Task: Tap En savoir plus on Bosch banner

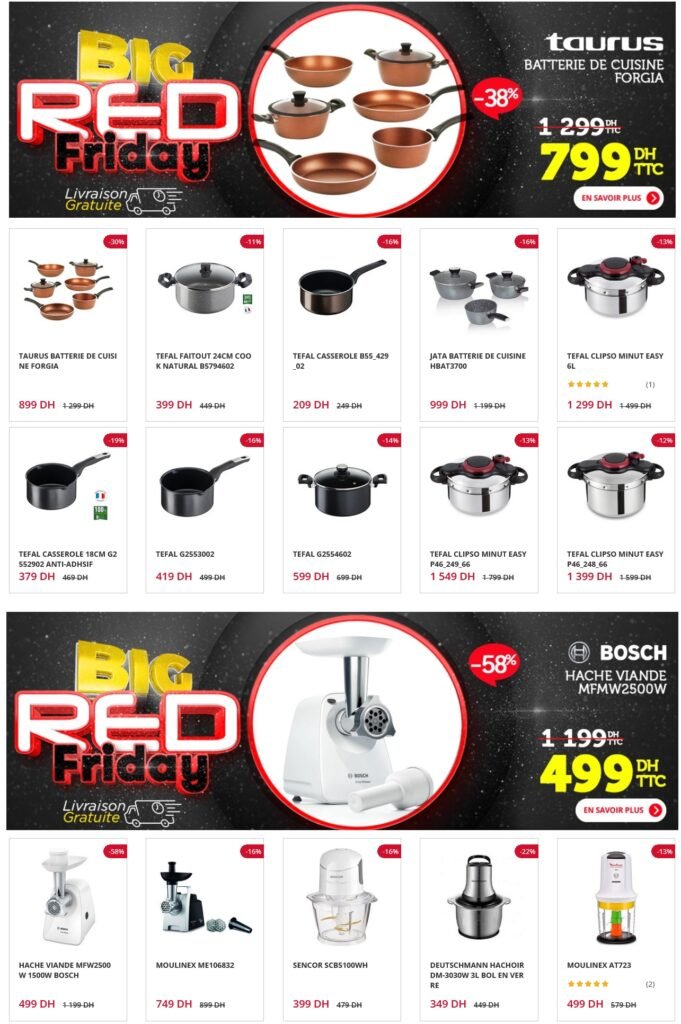Action: tap(620, 810)
